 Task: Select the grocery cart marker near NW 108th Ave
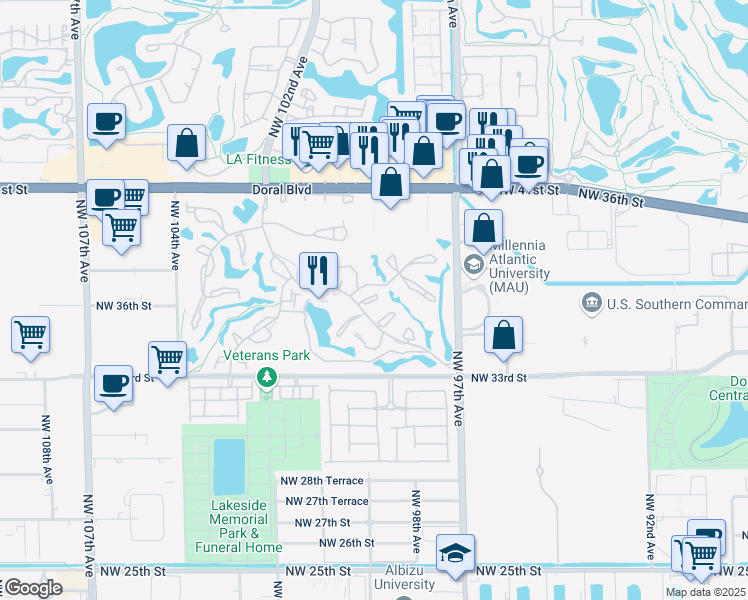pos(31,335)
